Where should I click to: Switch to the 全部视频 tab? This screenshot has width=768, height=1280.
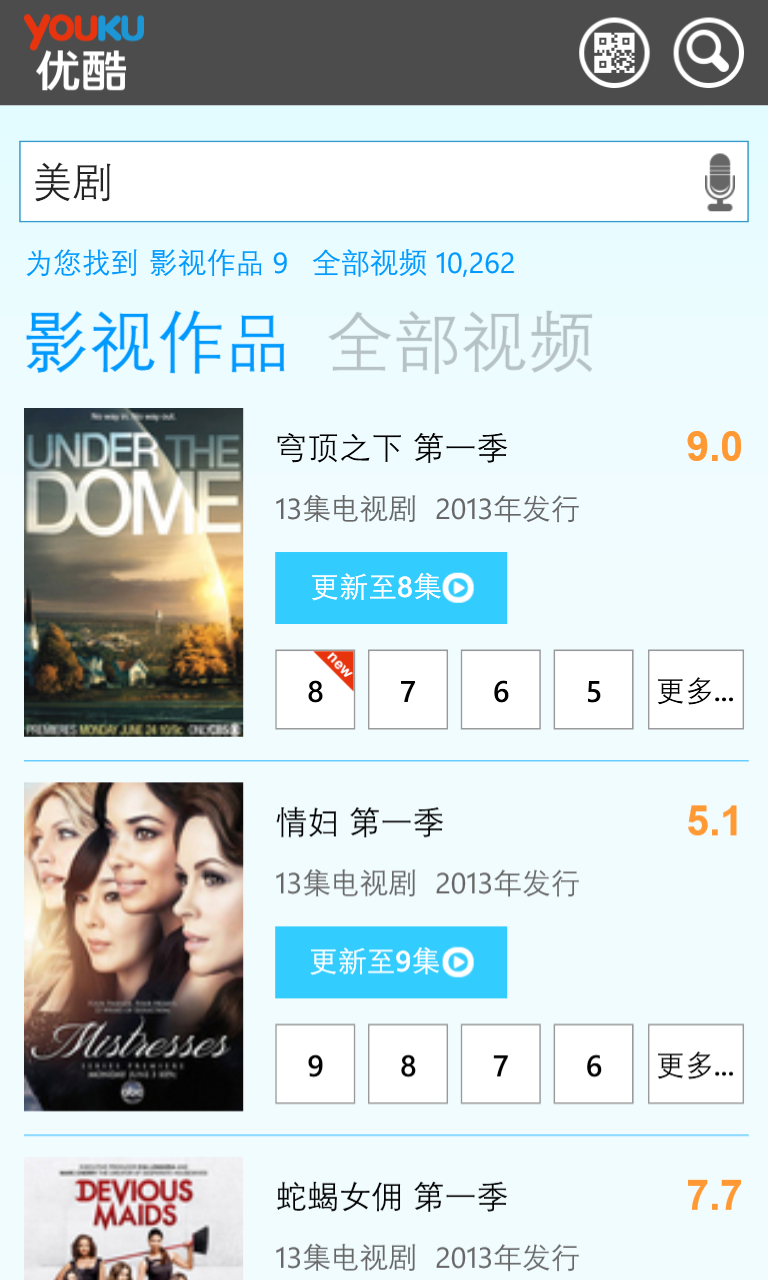461,342
